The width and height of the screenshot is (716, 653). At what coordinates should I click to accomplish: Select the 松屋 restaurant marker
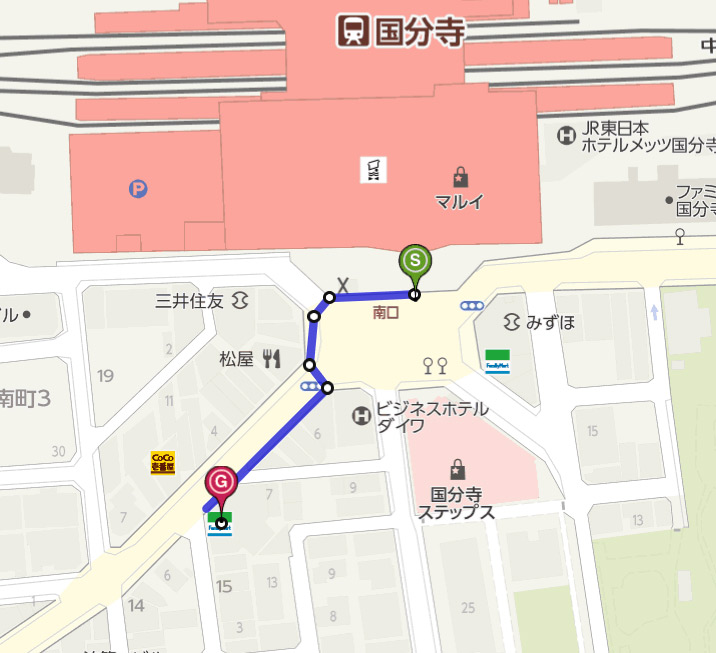tap(271, 359)
